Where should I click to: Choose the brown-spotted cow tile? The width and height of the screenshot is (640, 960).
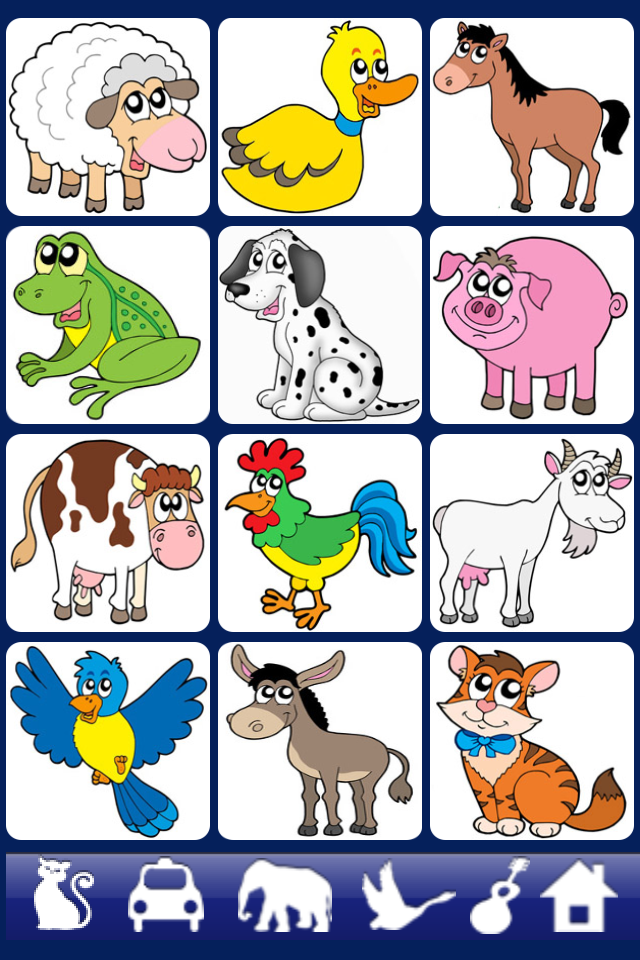pos(108,533)
